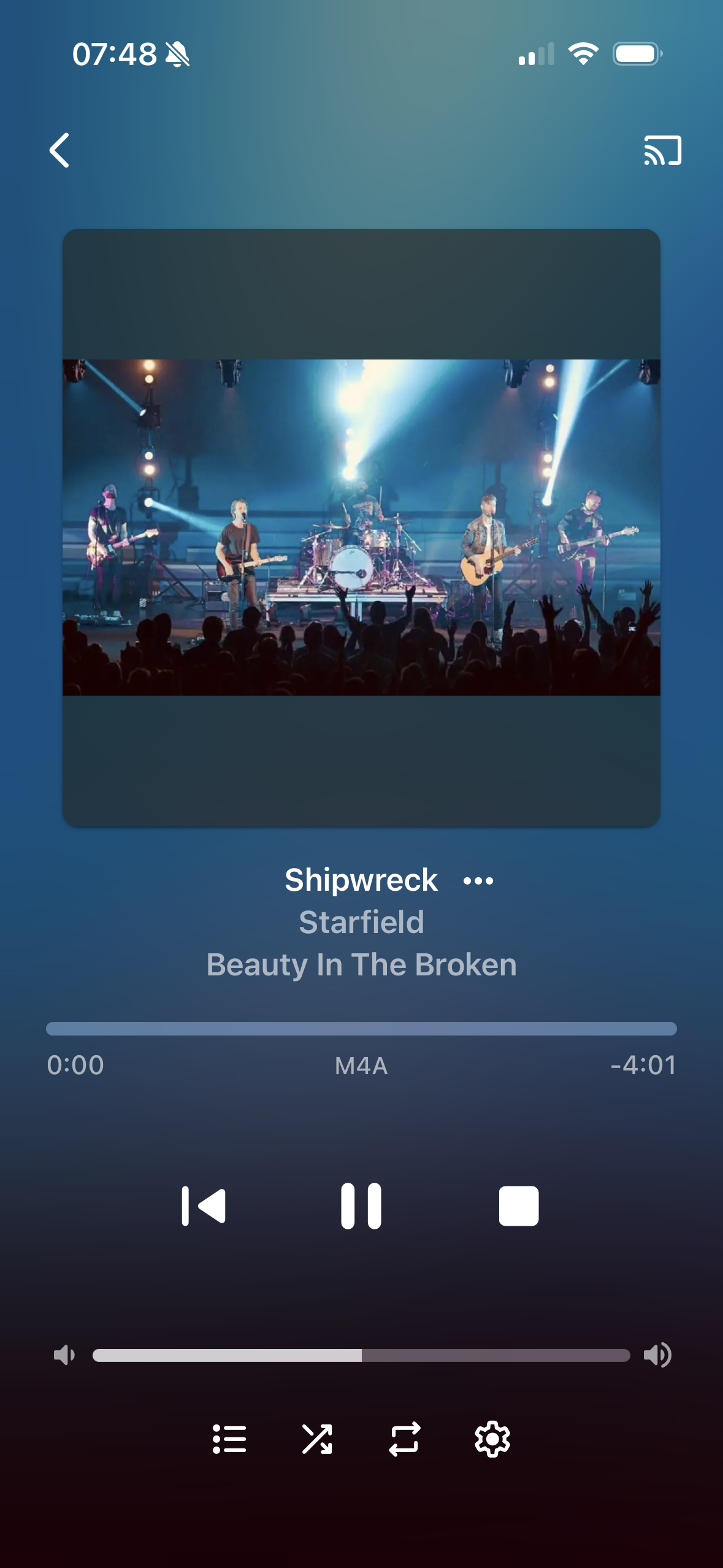
Task: Toggle repeat mode
Action: [405, 1439]
